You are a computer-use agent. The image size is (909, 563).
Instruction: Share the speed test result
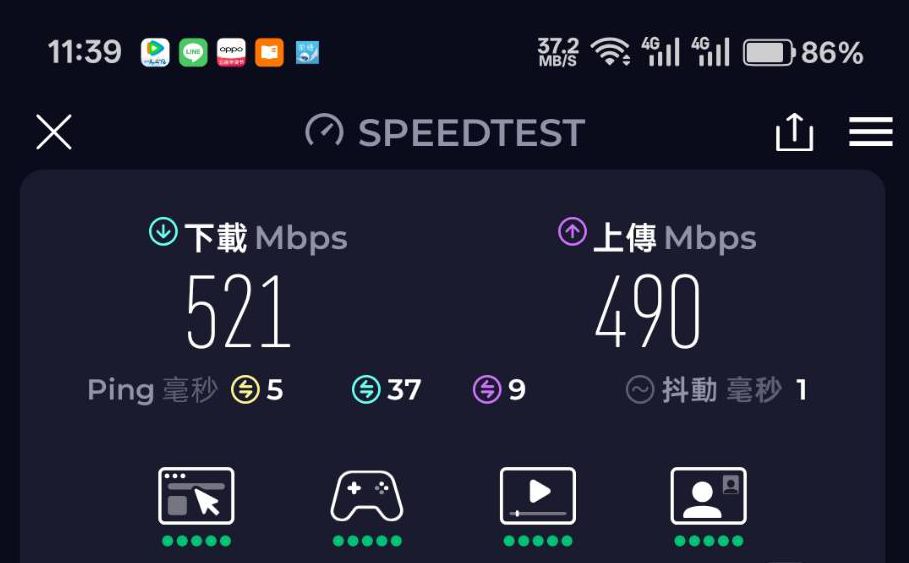coord(794,132)
